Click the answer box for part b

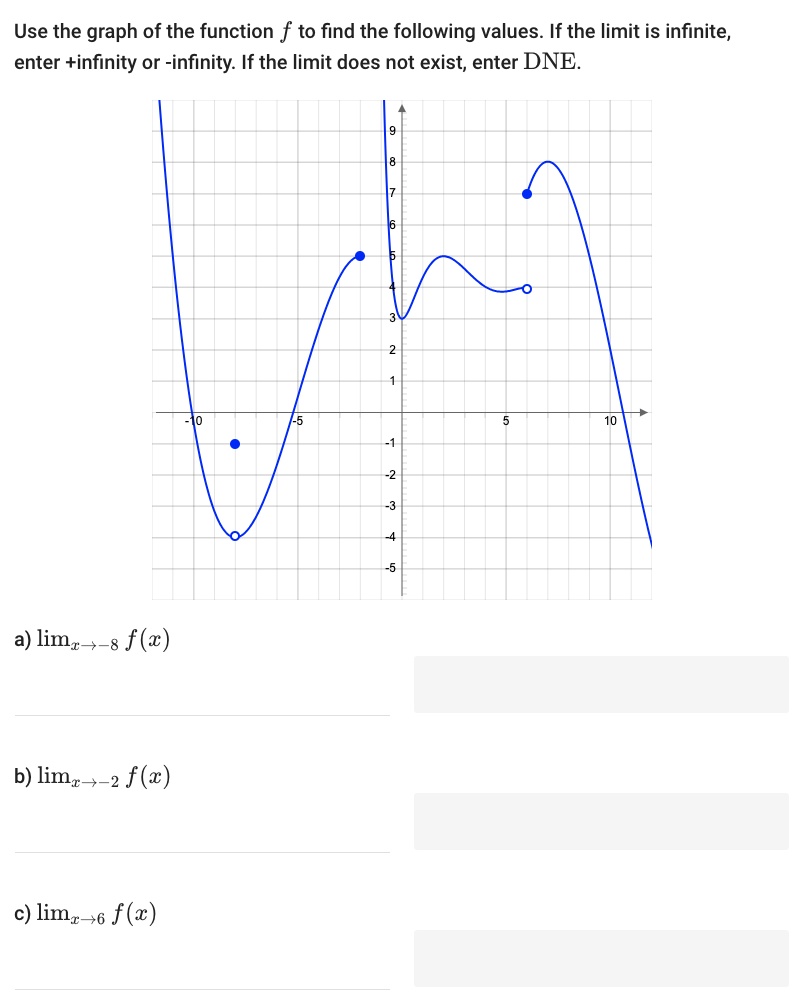(x=601, y=821)
